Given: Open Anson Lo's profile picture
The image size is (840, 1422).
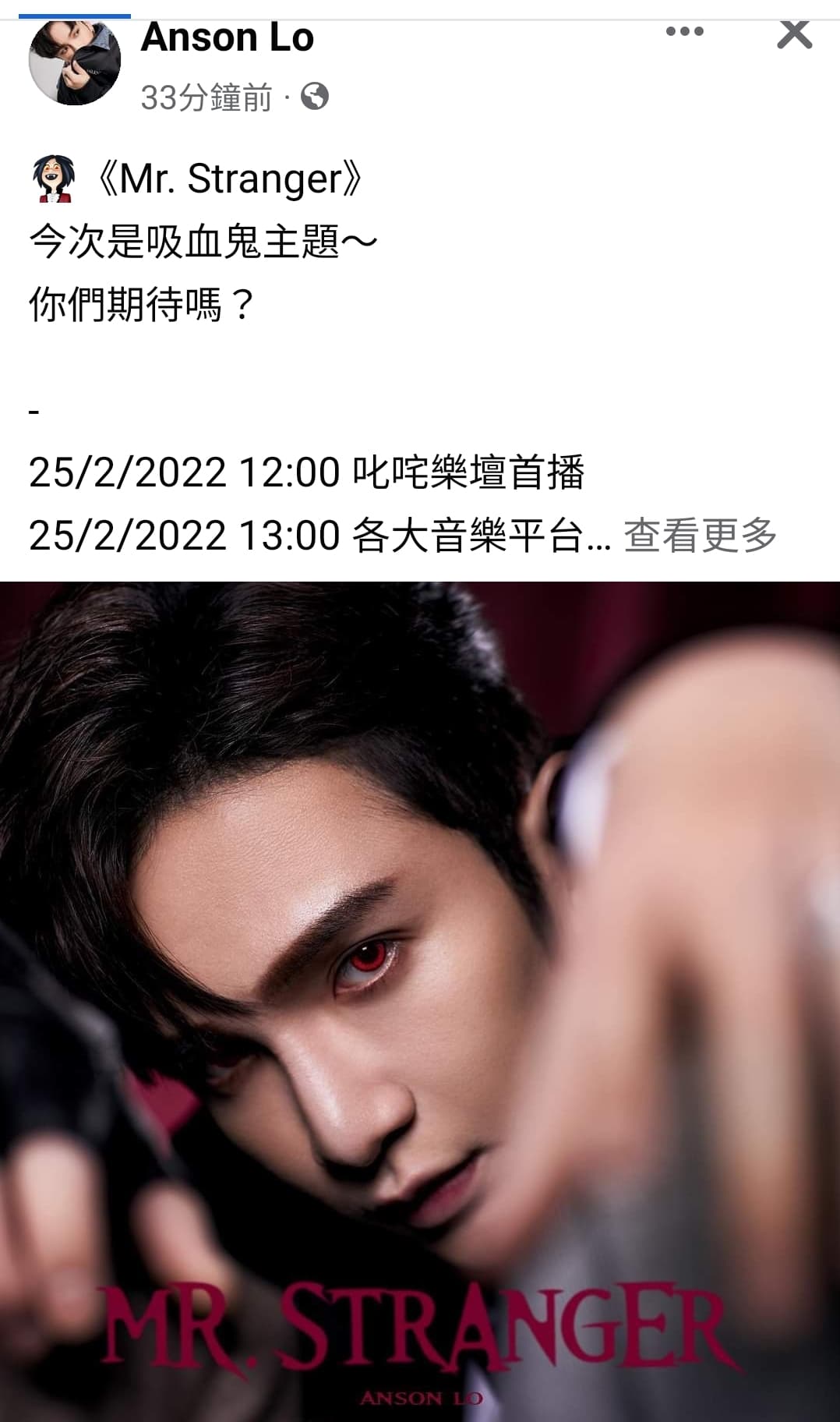Looking at the screenshot, I should pos(75,61).
